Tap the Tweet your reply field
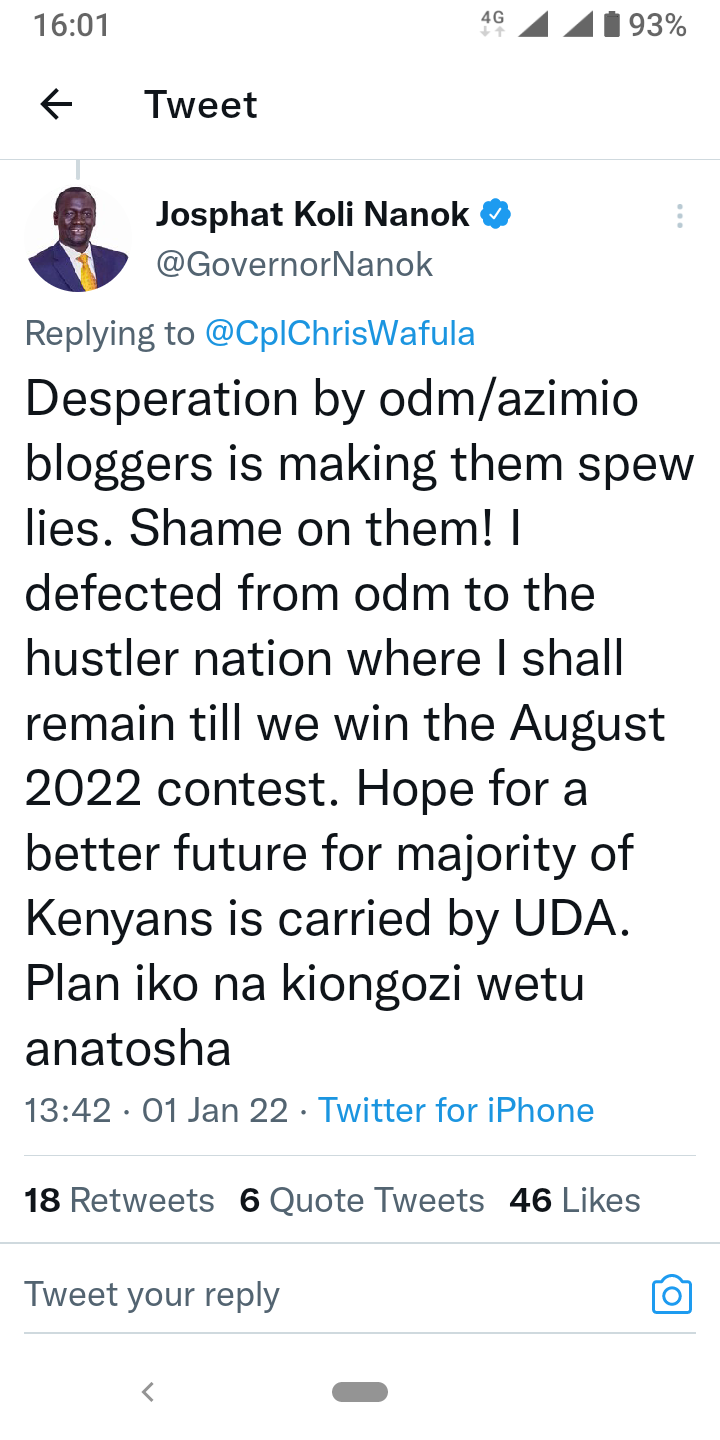This screenshot has height=1440, width=720. 300,1294
